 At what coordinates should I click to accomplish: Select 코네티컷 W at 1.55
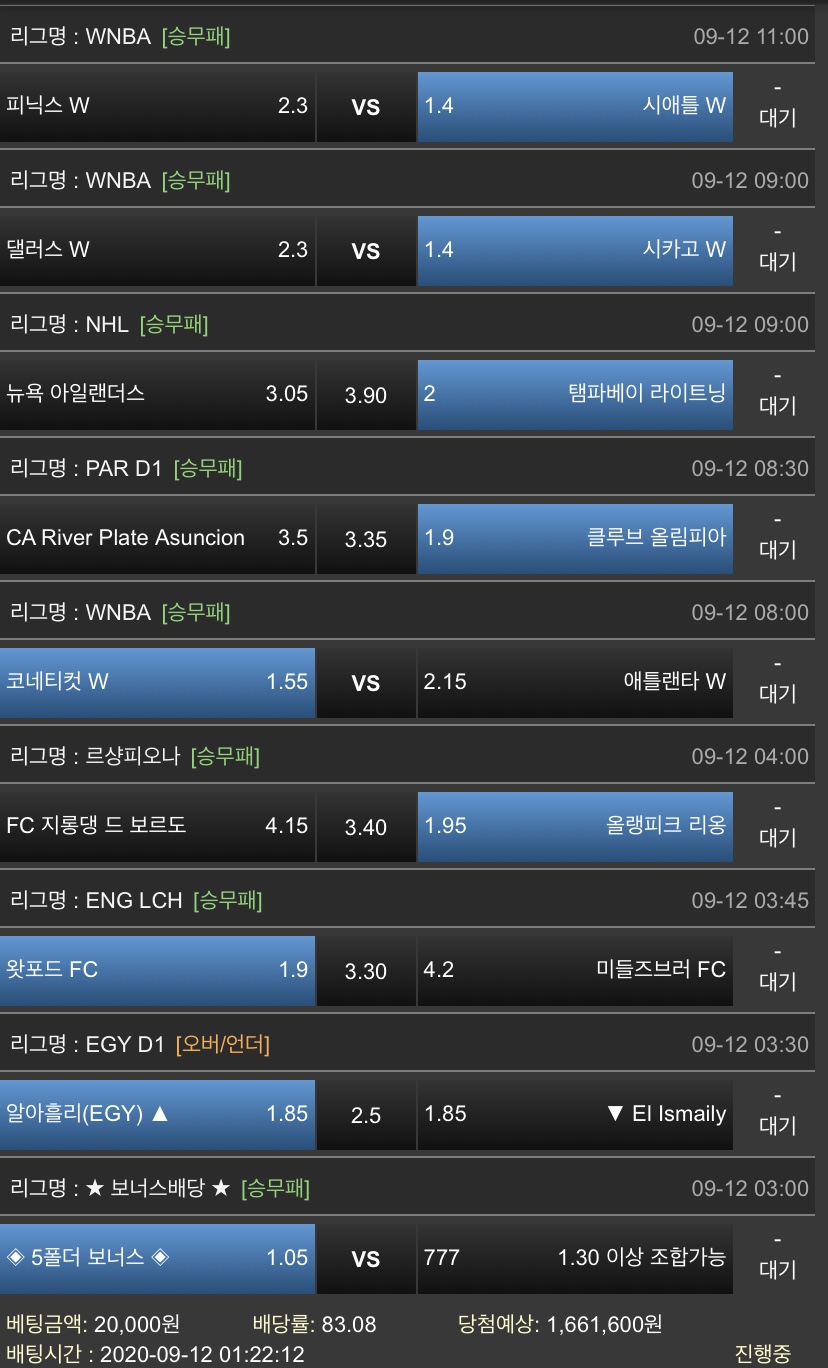pos(157,682)
